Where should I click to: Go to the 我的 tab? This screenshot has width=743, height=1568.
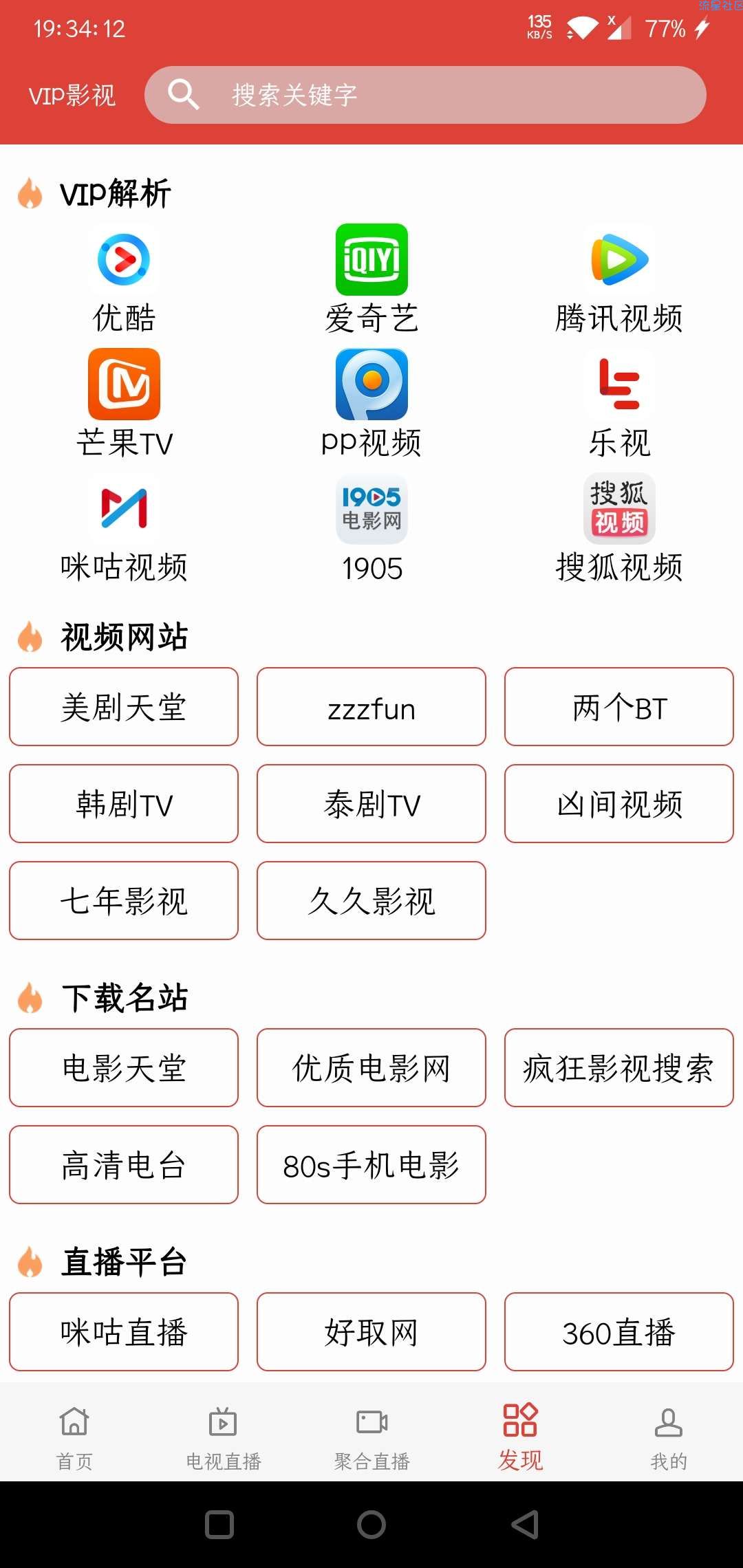(669, 1437)
